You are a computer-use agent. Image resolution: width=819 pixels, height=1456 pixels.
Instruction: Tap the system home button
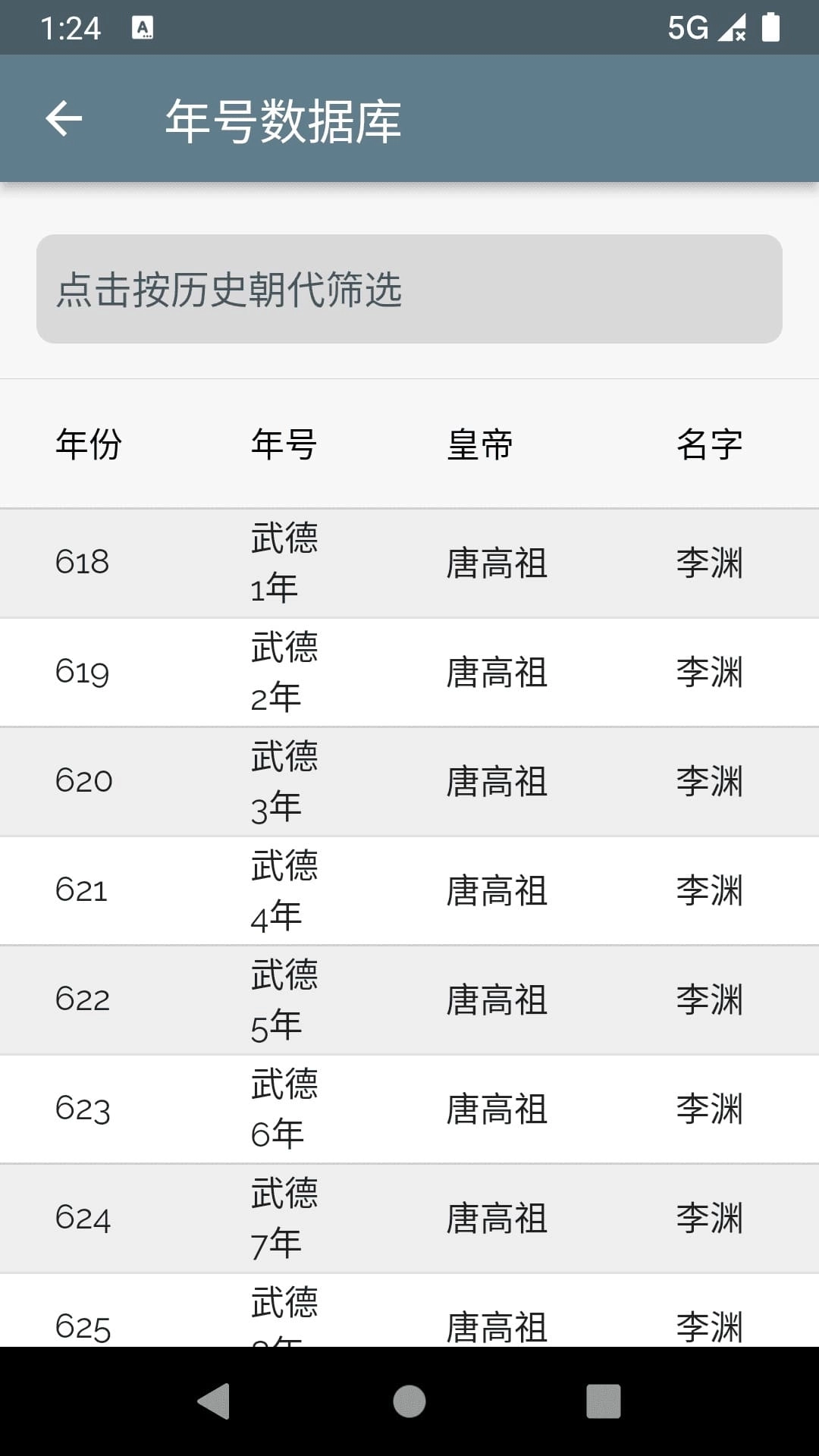coord(409,1401)
